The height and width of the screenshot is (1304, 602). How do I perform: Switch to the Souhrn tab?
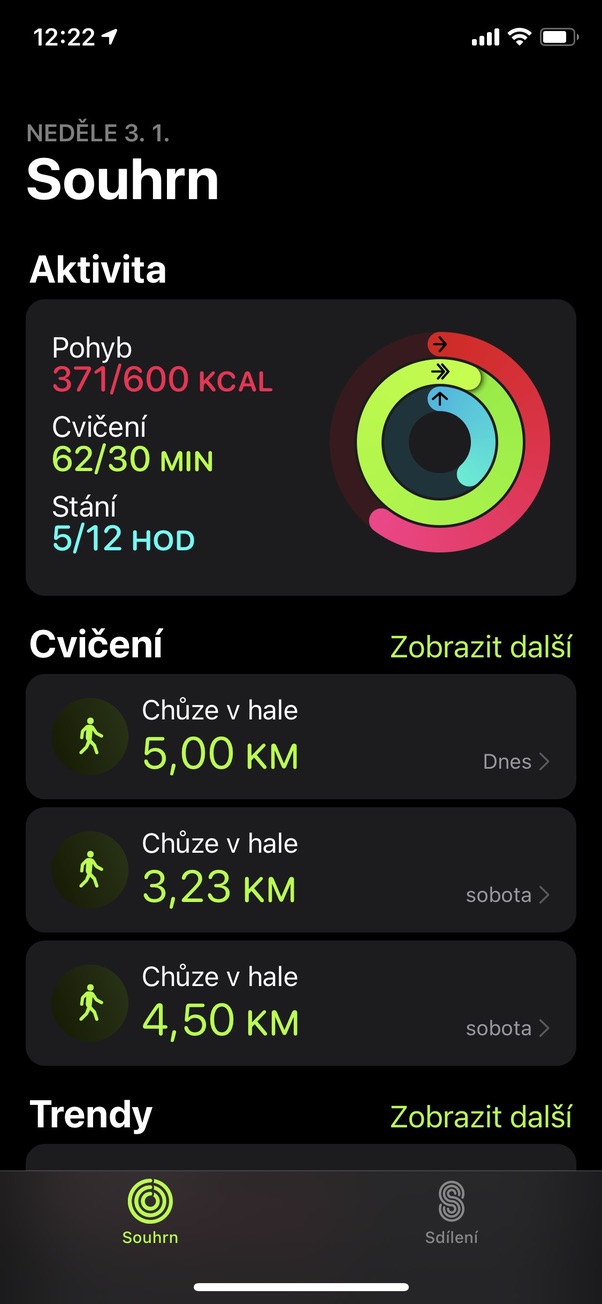150,1212
